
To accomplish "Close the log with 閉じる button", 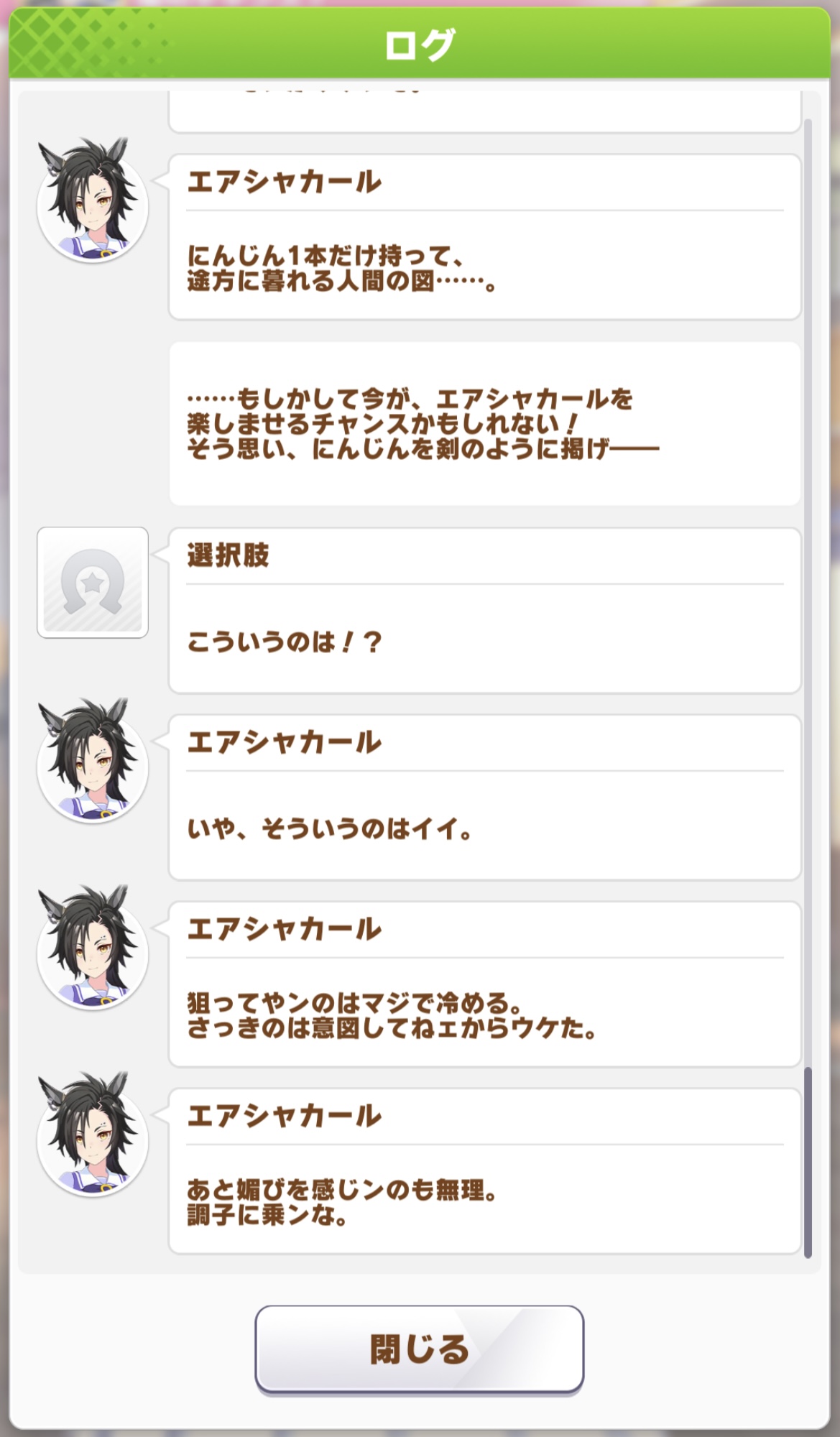I will pos(419,1349).
